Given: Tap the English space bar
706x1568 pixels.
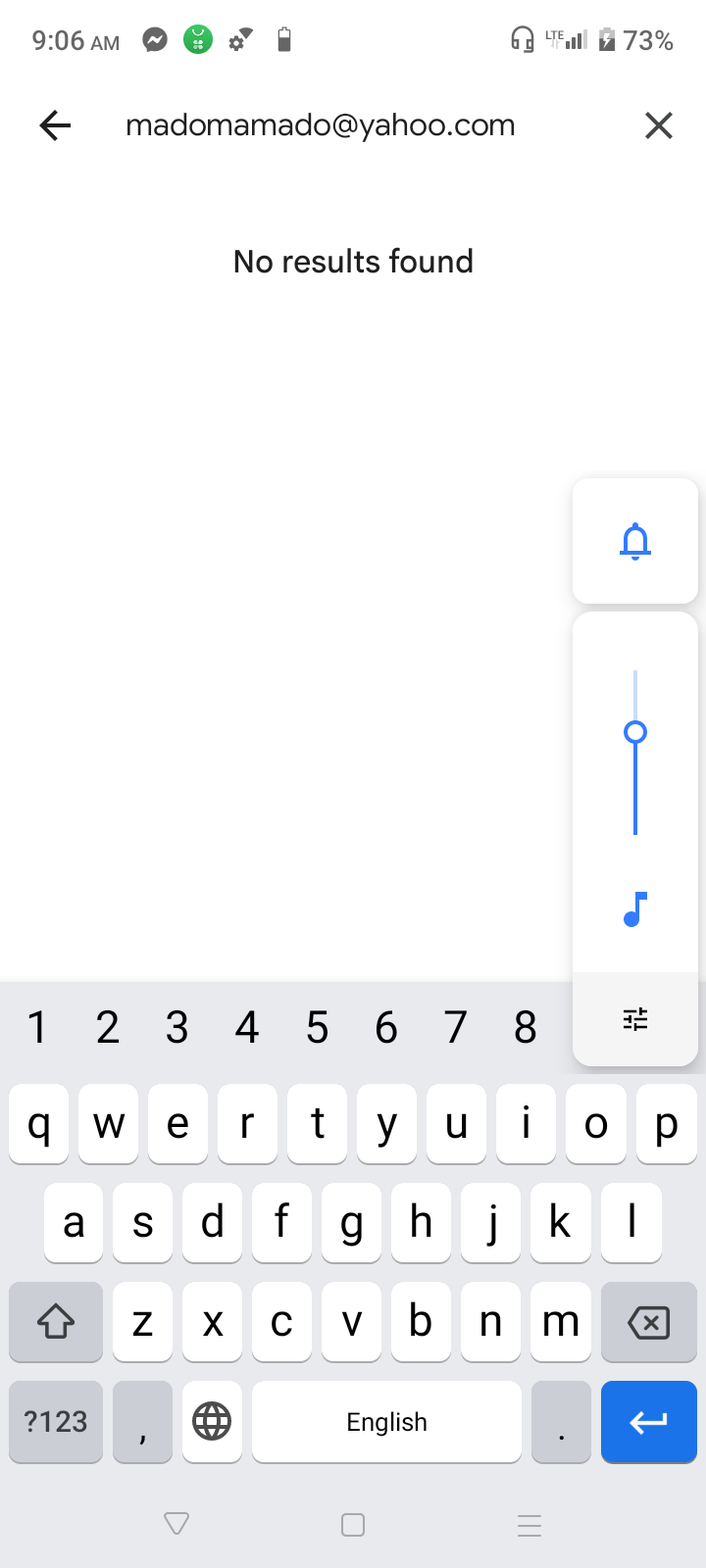Looking at the screenshot, I should click(x=386, y=1422).
